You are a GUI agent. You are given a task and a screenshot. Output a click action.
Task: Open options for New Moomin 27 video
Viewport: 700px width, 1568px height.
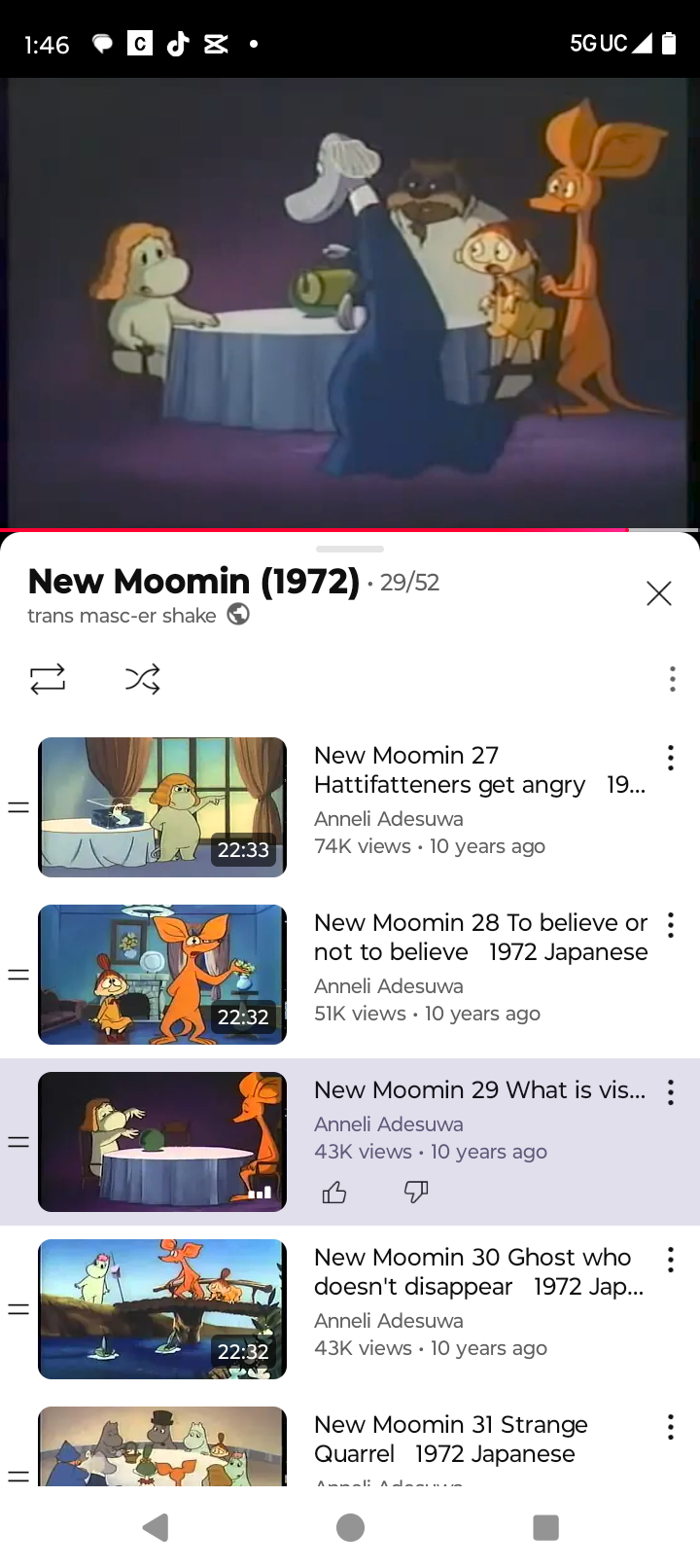tap(670, 758)
